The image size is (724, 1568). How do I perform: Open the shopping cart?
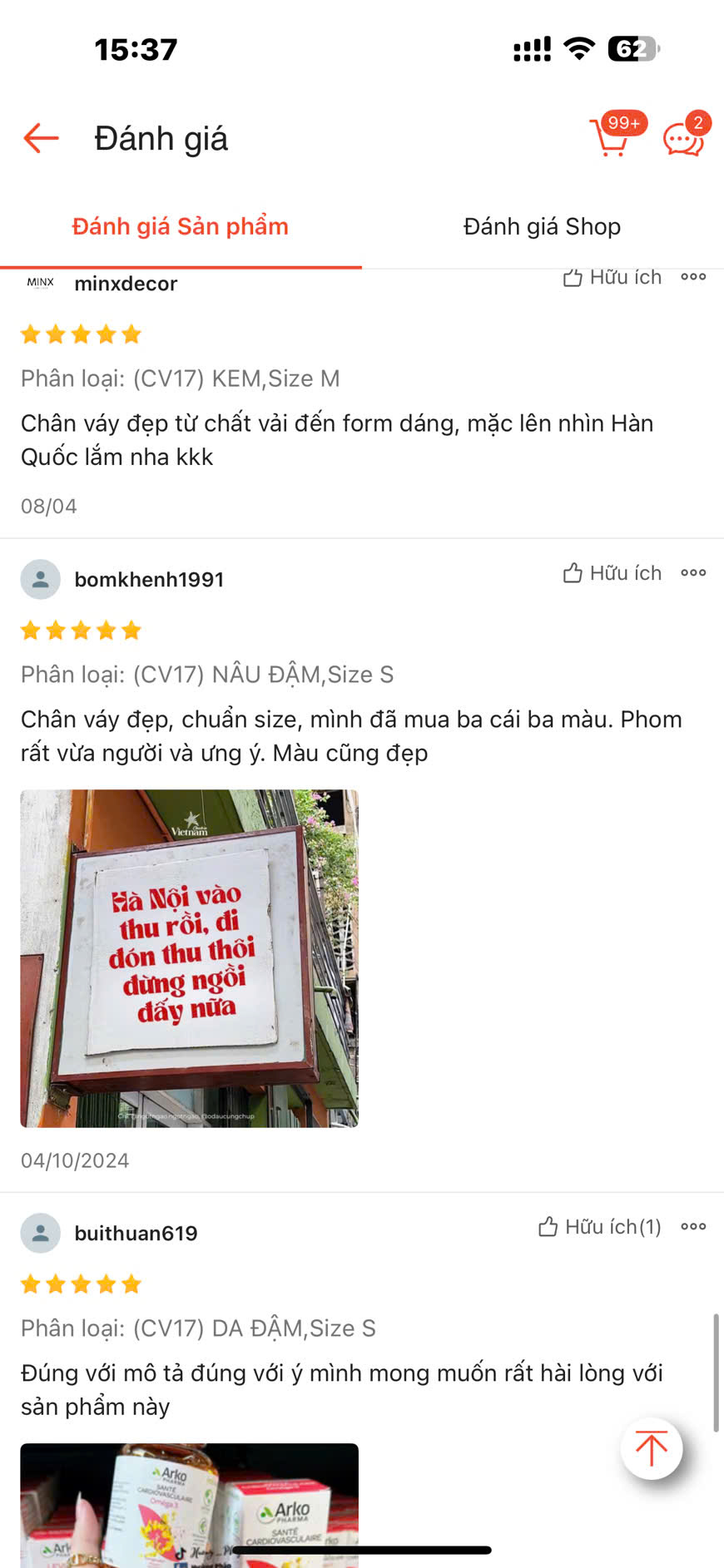click(611, 138)
